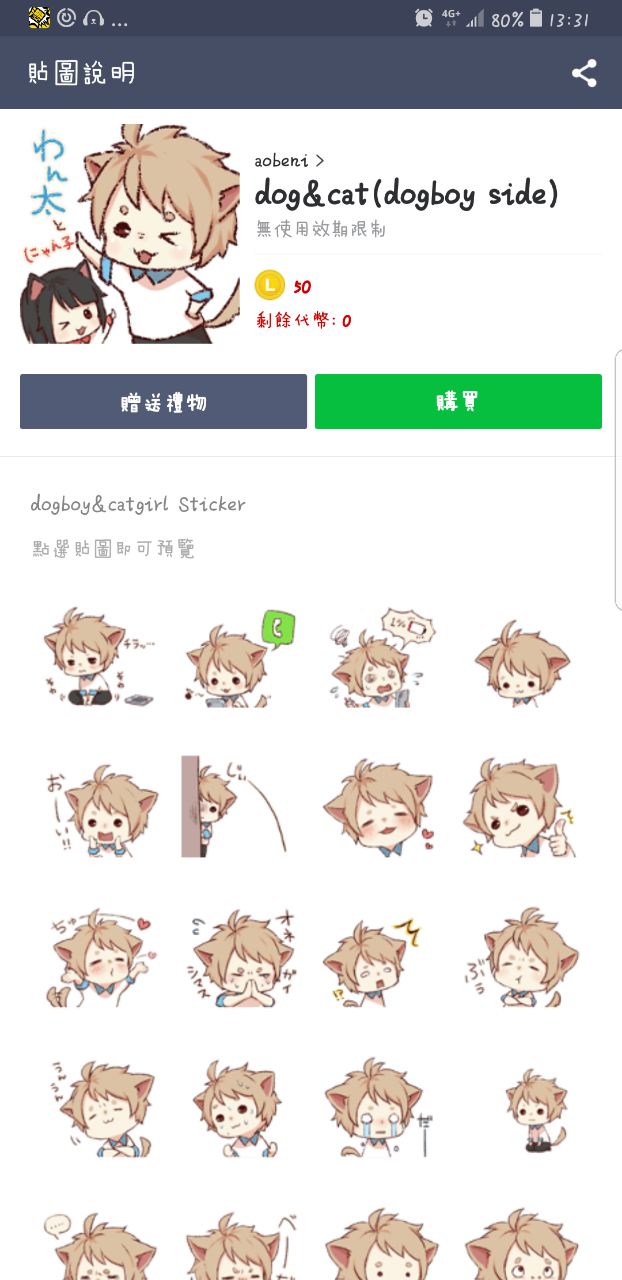Tap the 贈送禮物 gift button

163,402
